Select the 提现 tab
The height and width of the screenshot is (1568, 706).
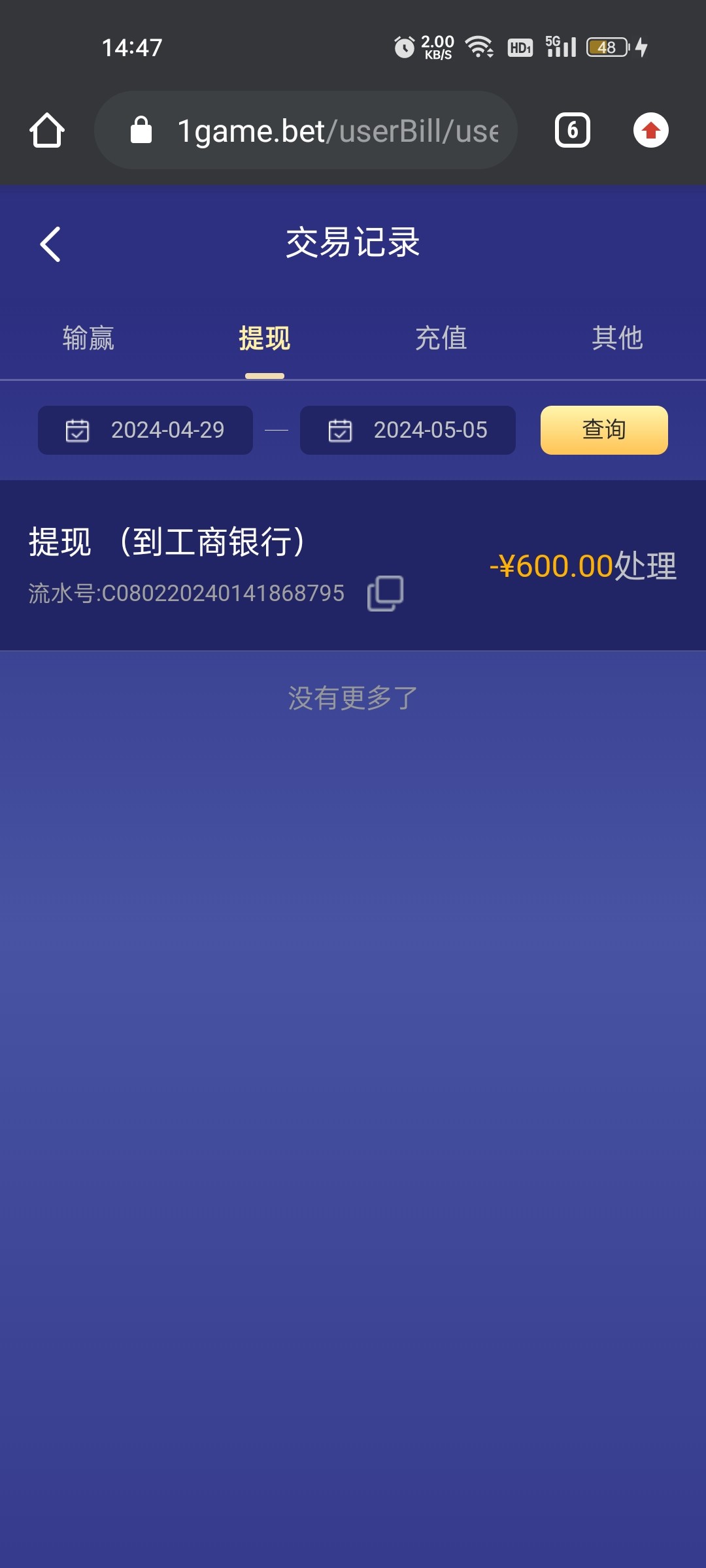[264, 338]
